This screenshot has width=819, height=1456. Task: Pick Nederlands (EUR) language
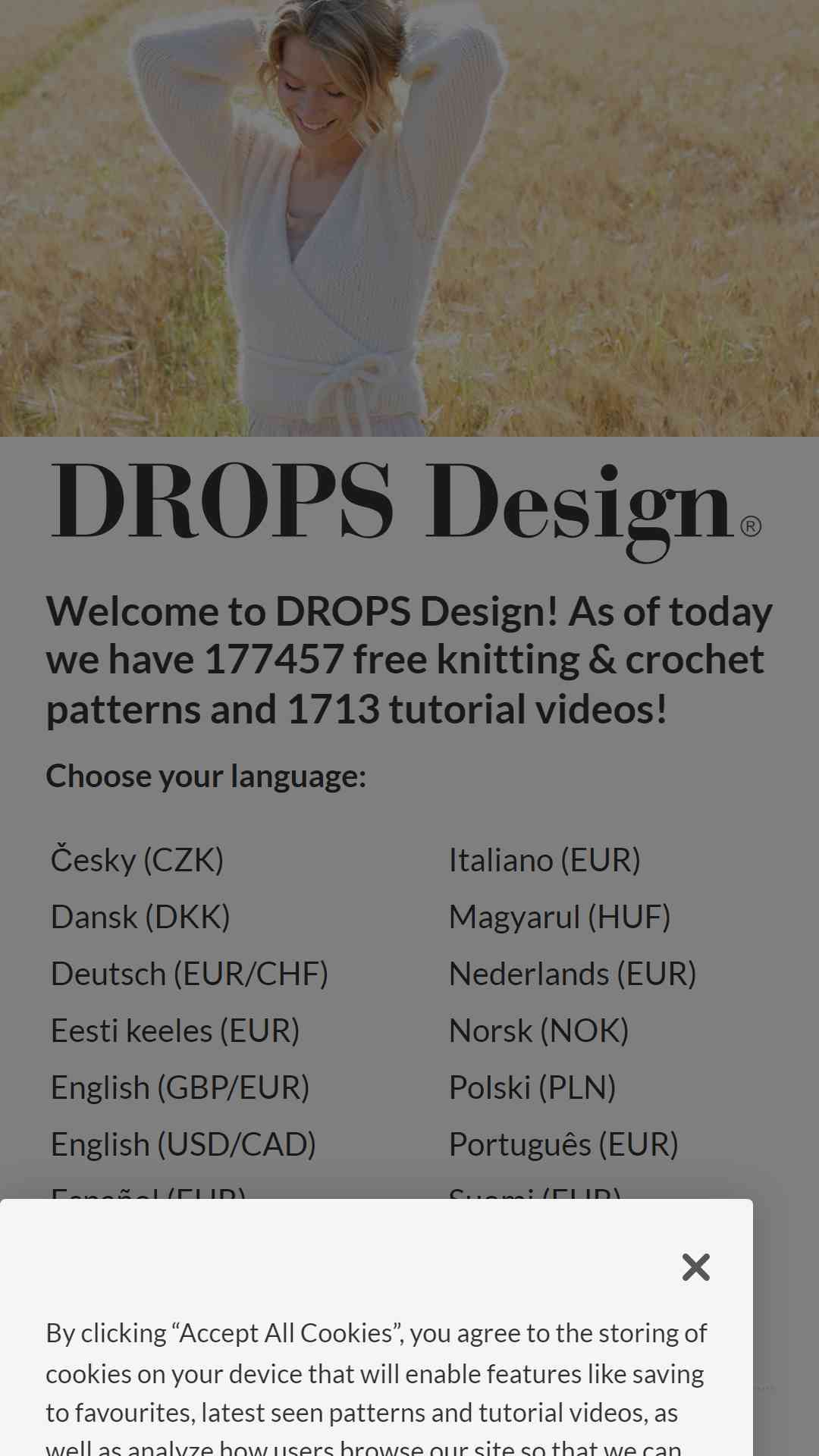[573, 974]
